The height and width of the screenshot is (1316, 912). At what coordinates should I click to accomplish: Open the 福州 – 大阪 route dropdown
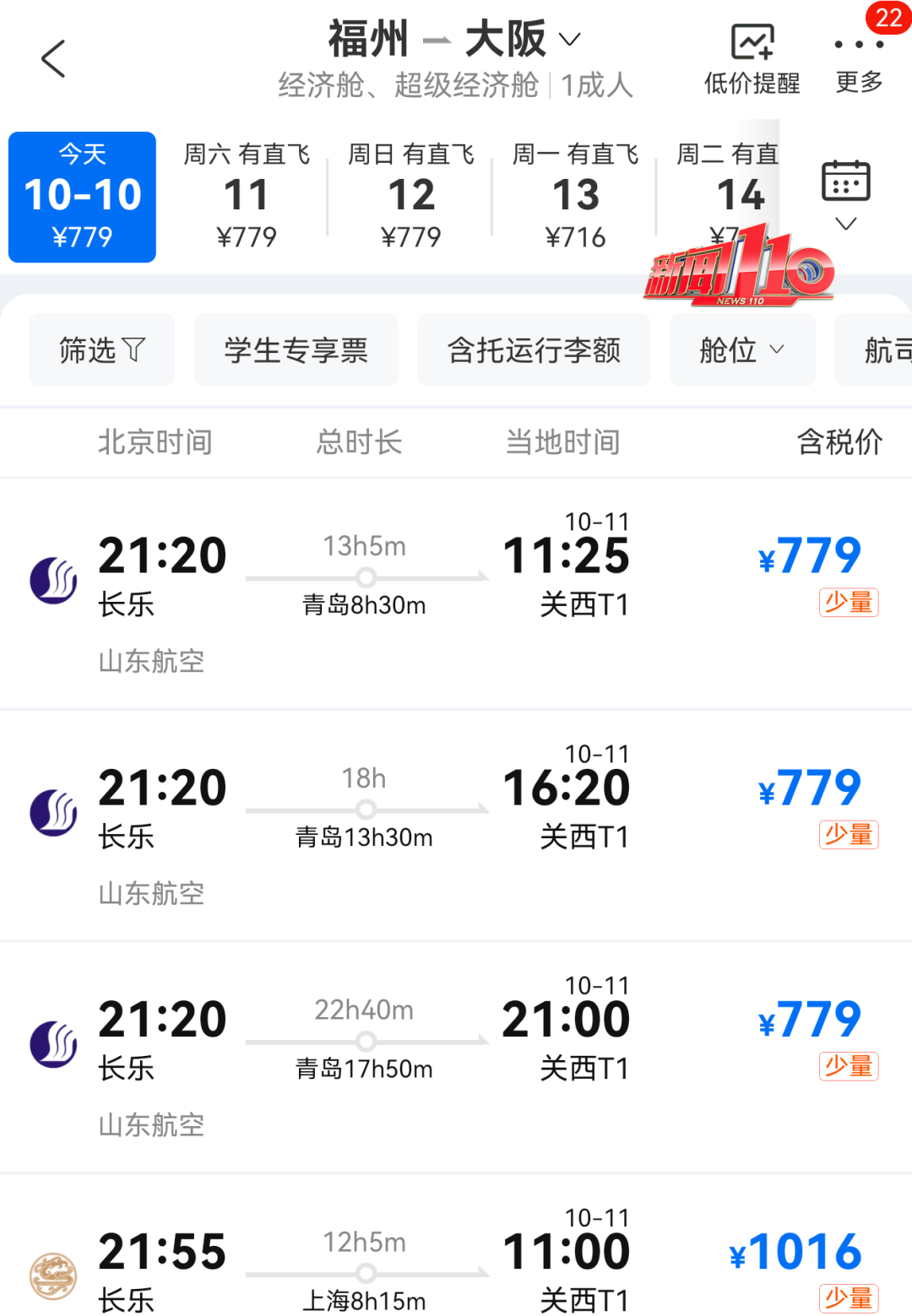[456, 40]
